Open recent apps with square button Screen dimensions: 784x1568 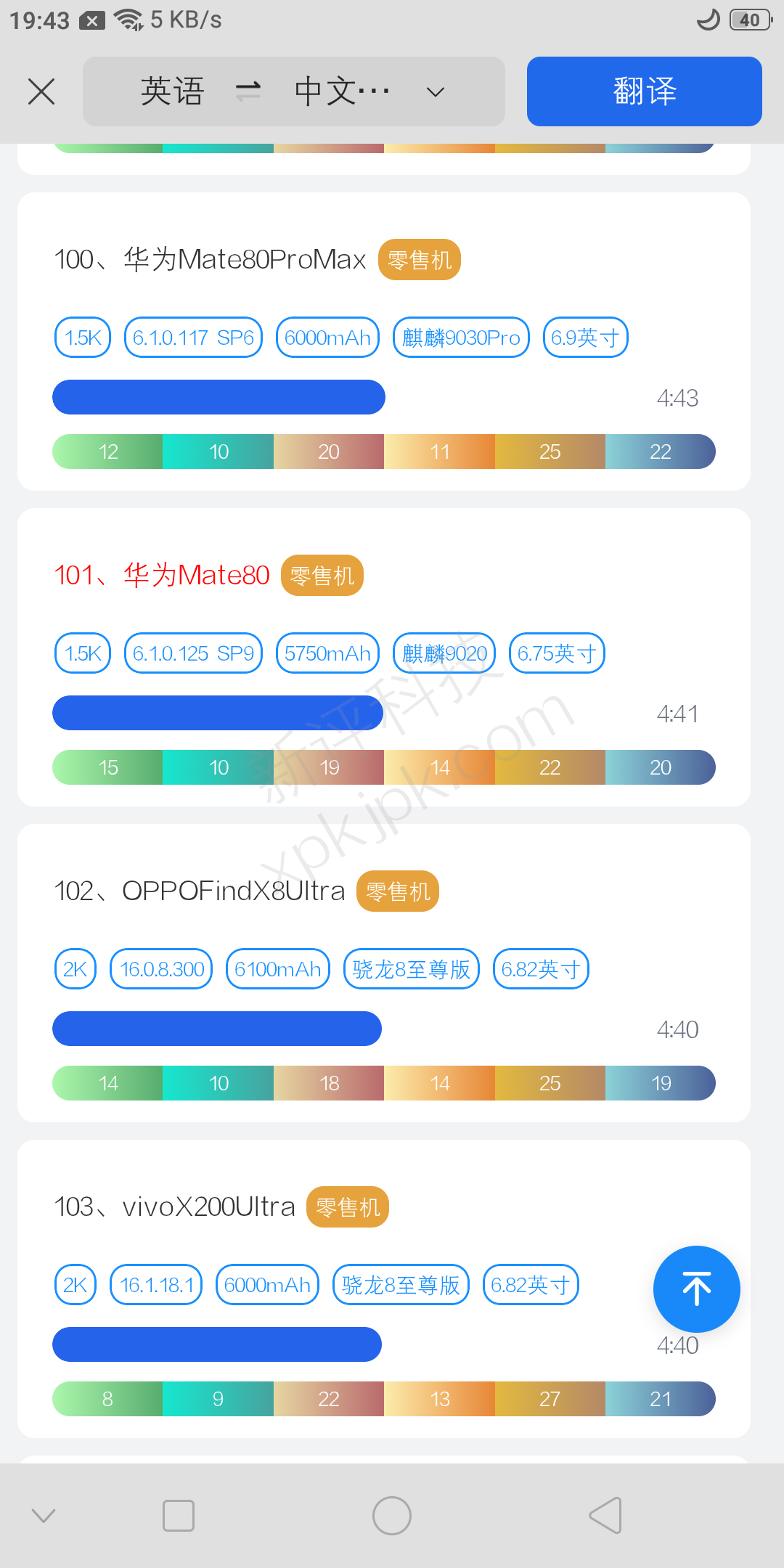(x=179, y=1515)
